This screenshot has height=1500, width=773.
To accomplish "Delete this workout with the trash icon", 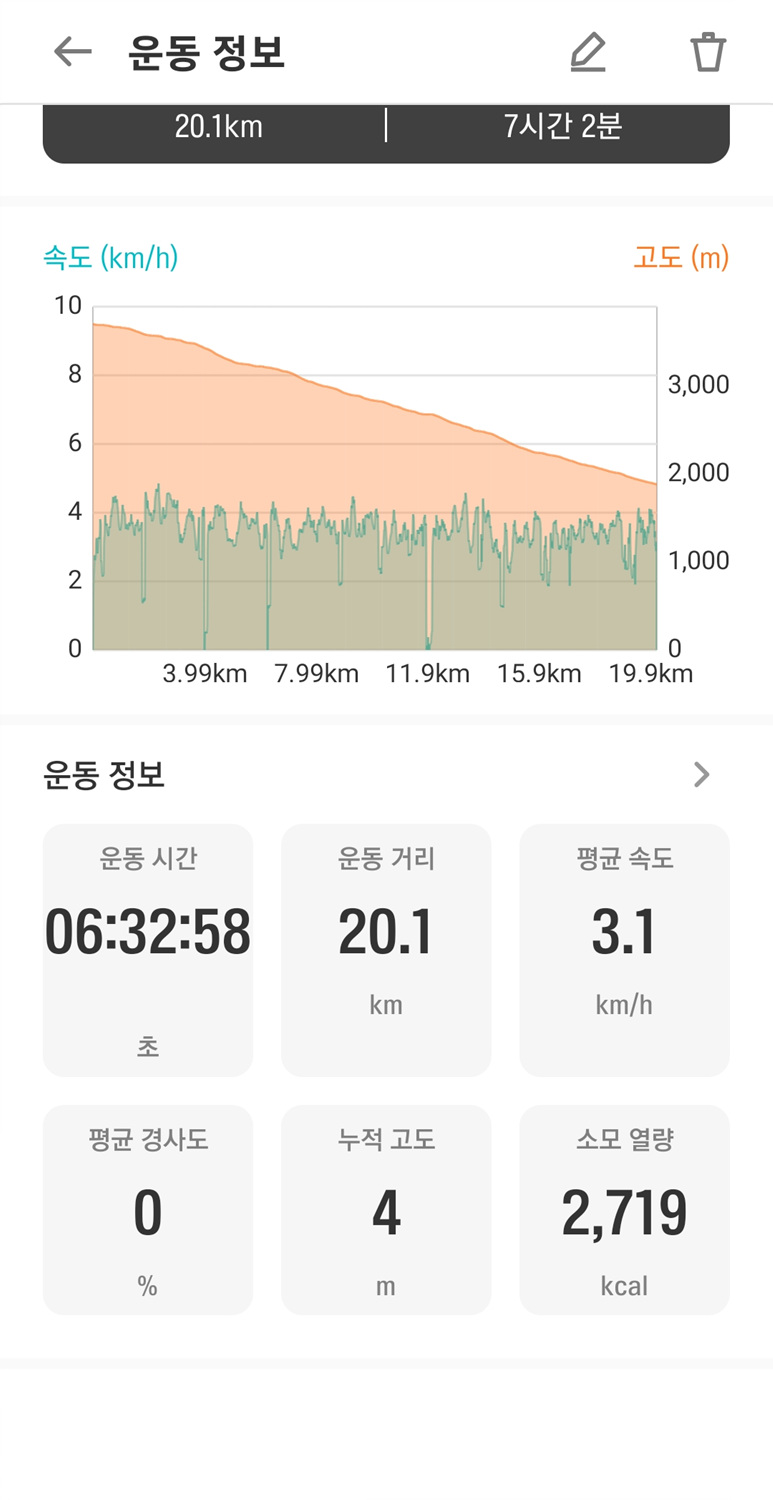I will [708, 52].
